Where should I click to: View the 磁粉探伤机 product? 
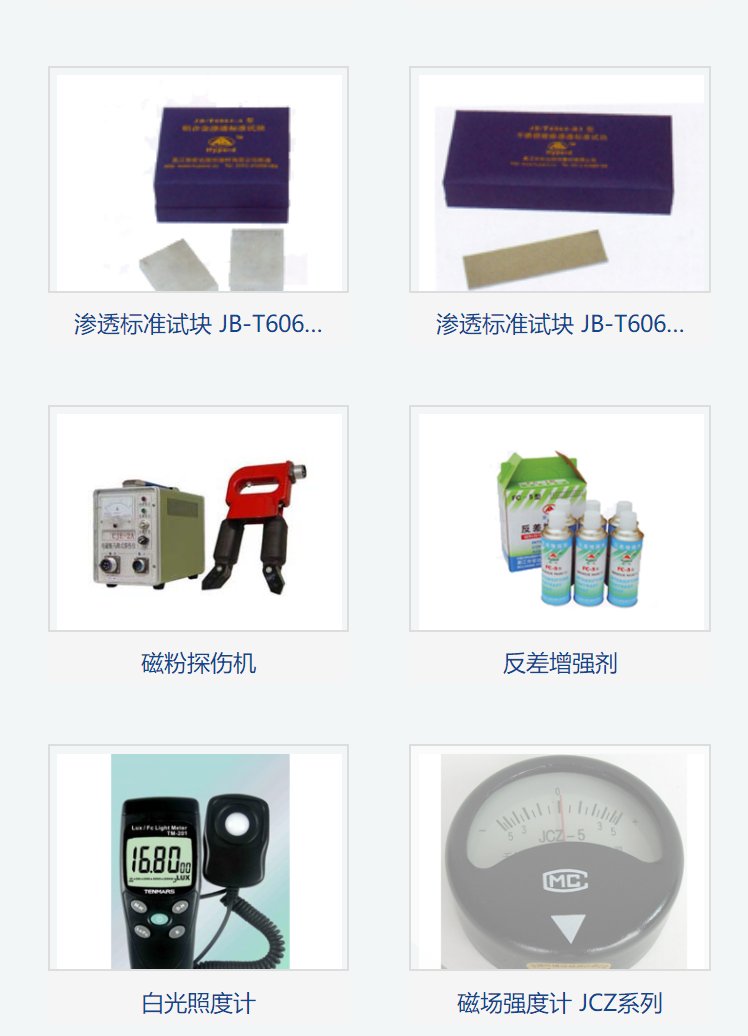[x=198, y=519]
